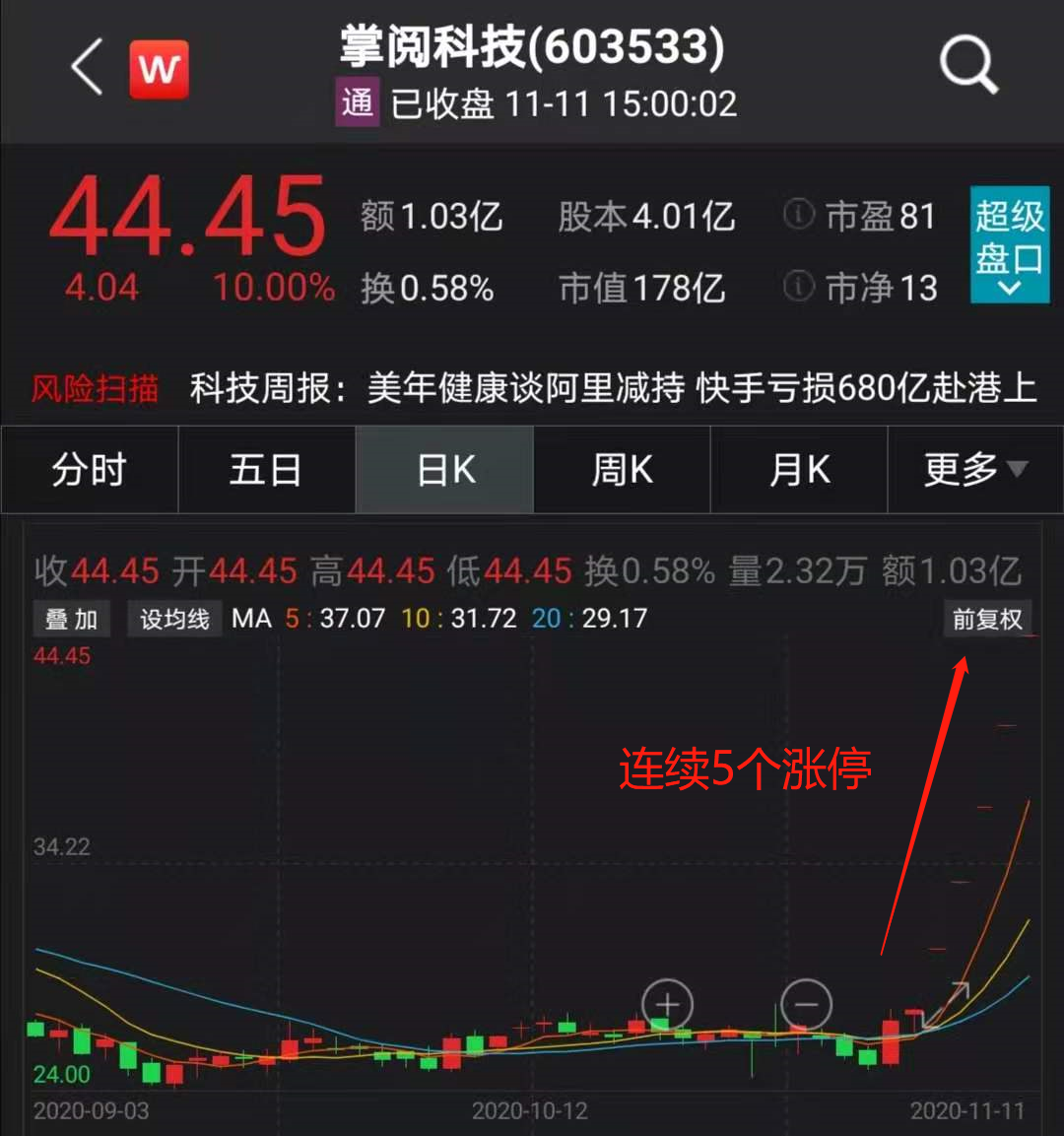Switch to the 周K chart tab
This screenshot has height=1136, width=1064.
click(x=622, y=470)
